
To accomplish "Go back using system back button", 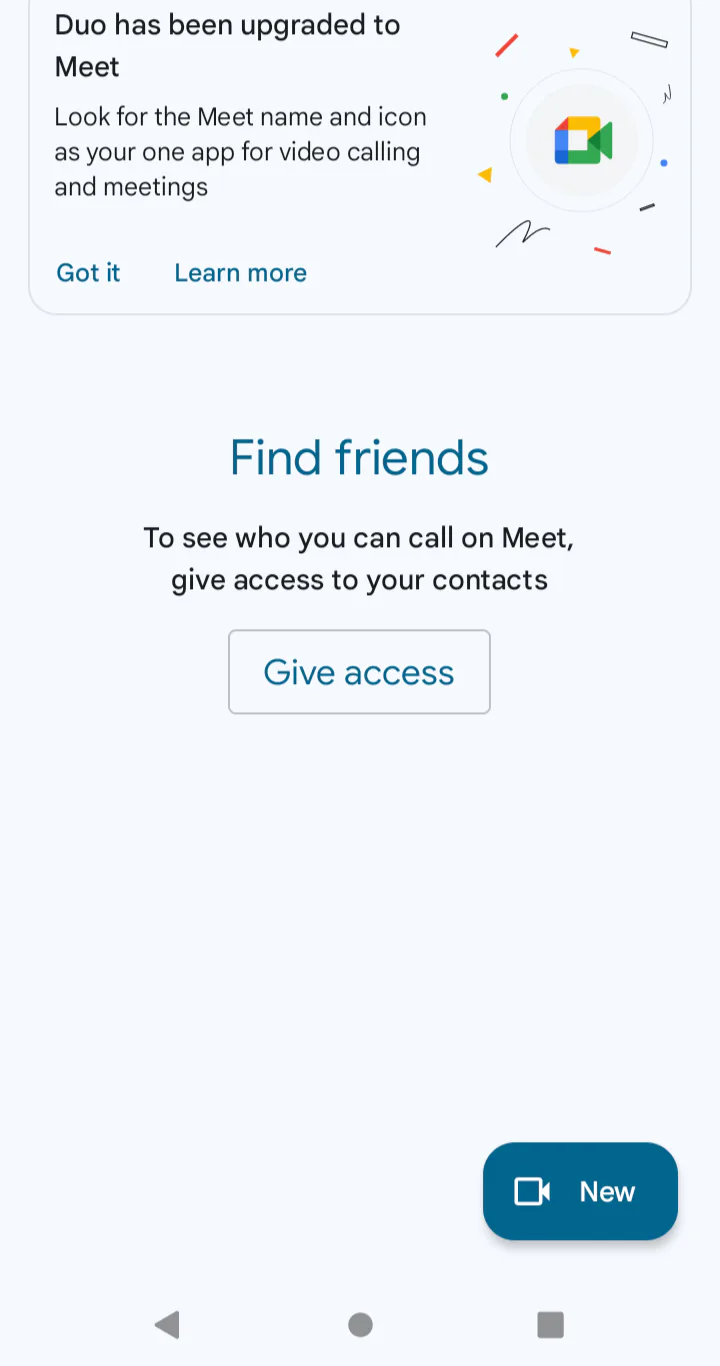I will (x=167, y=1325).
